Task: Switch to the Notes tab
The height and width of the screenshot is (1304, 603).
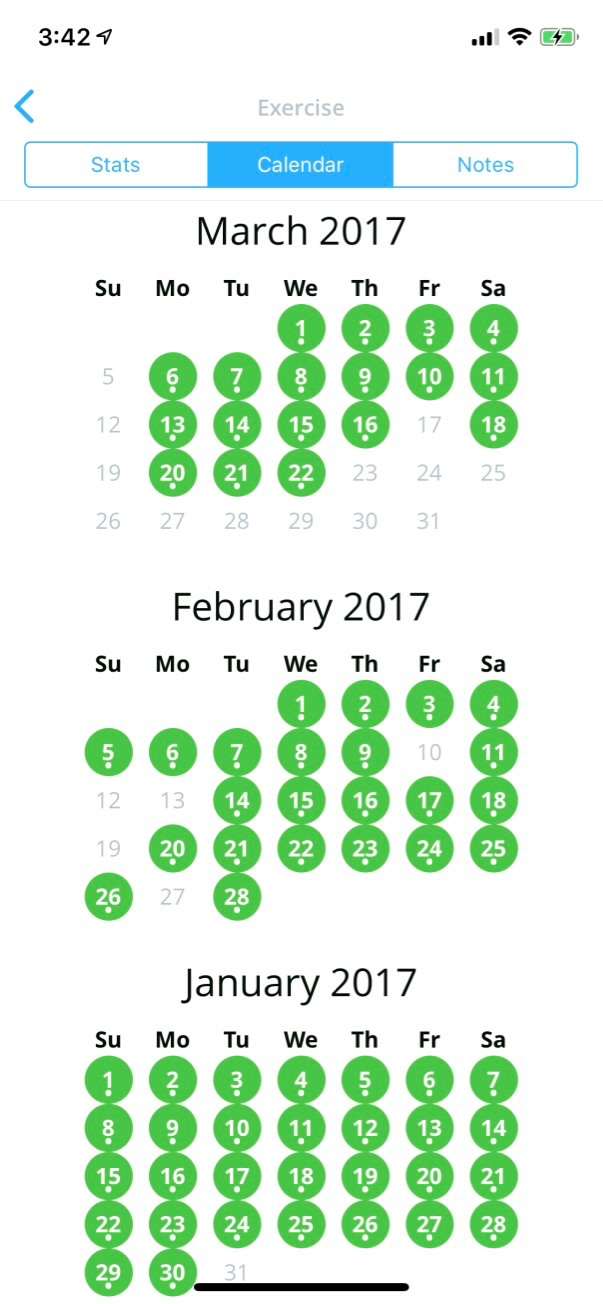Action: click(485, 165)
